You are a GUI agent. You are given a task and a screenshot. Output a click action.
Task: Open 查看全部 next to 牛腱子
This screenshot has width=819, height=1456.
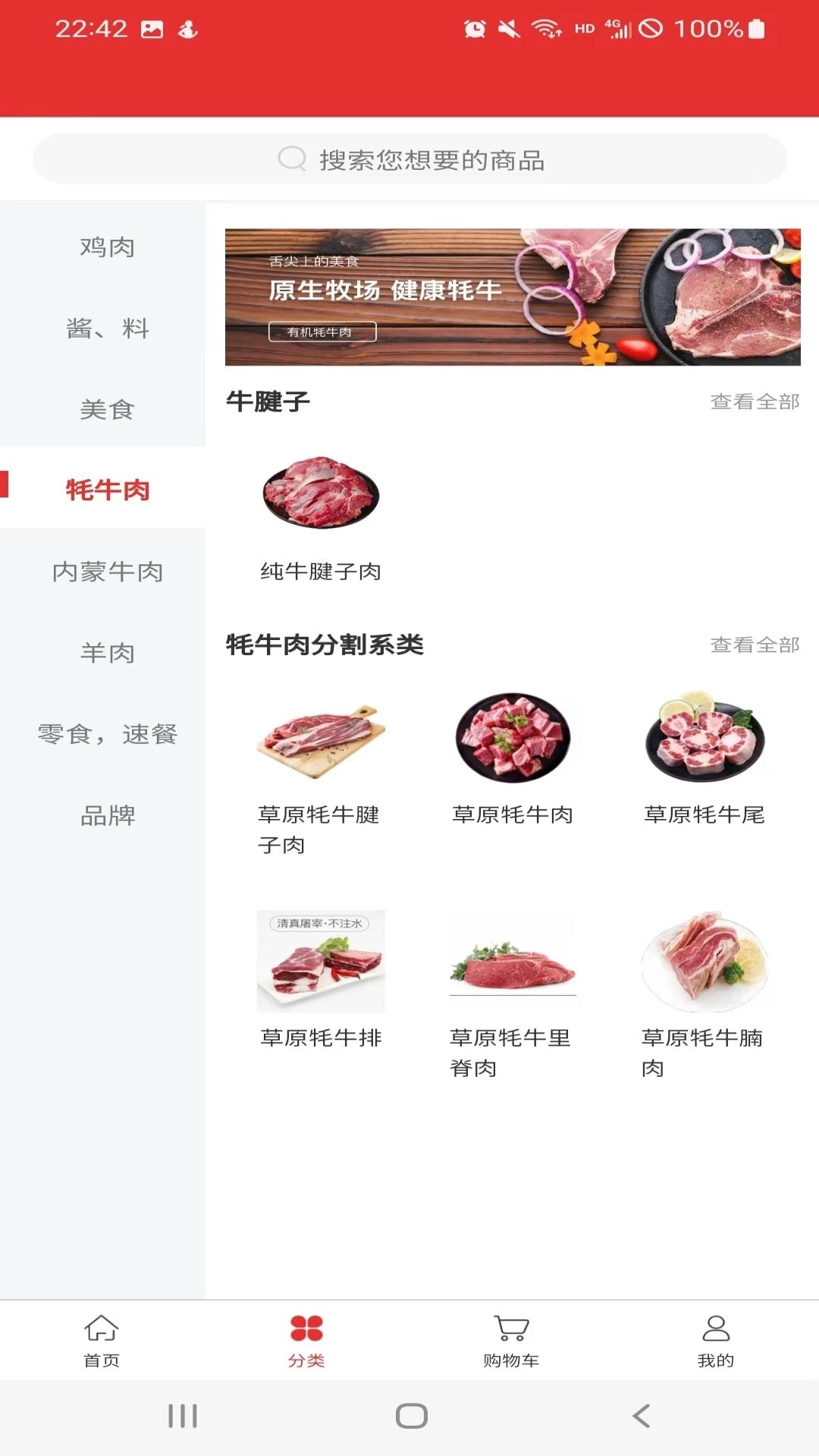(755, 403)
